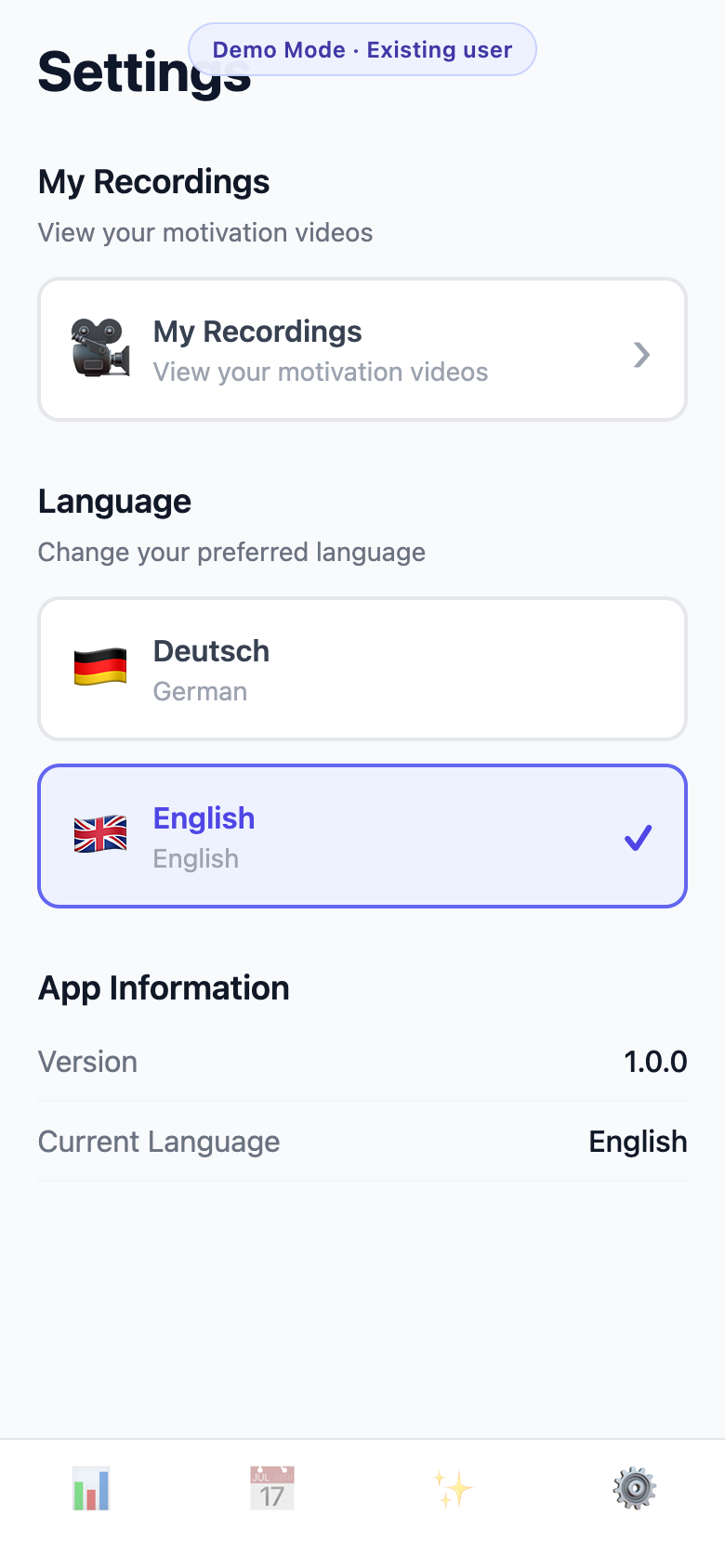Tap the Demo Mode Existing user badge
Screen dimensions: 725x1568
[x=362, y=49]
